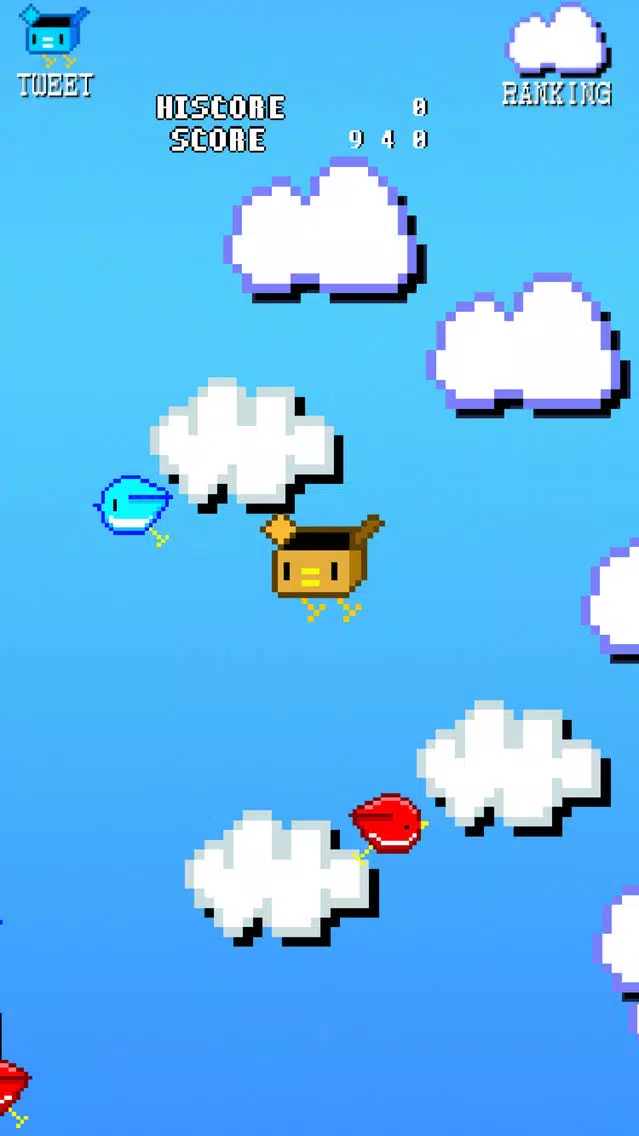639x1136 pixels.
Task: Open the RANKING leaderboard
Action: [557, 56]
